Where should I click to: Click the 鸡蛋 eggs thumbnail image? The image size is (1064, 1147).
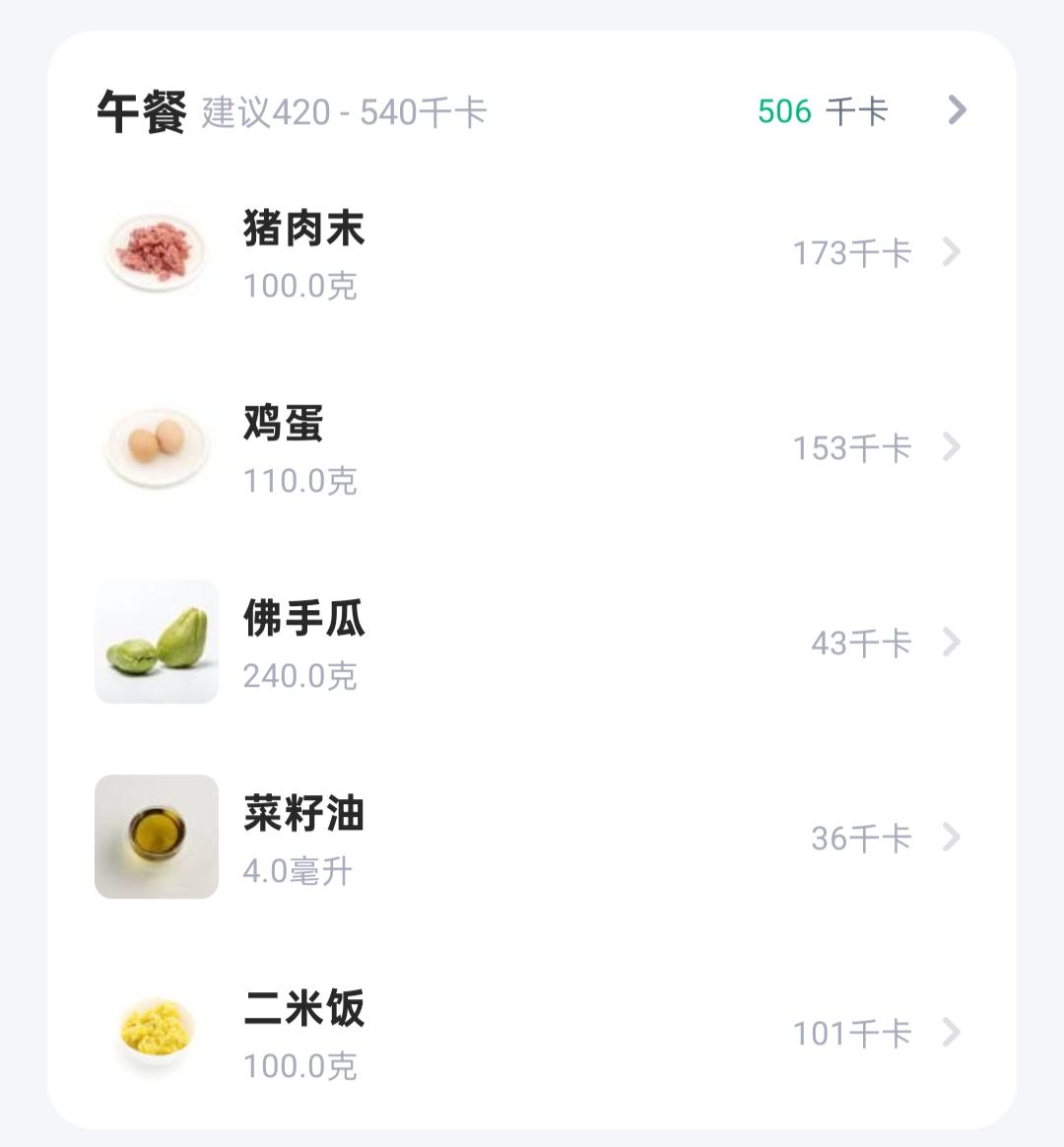[x=157, y=445]
